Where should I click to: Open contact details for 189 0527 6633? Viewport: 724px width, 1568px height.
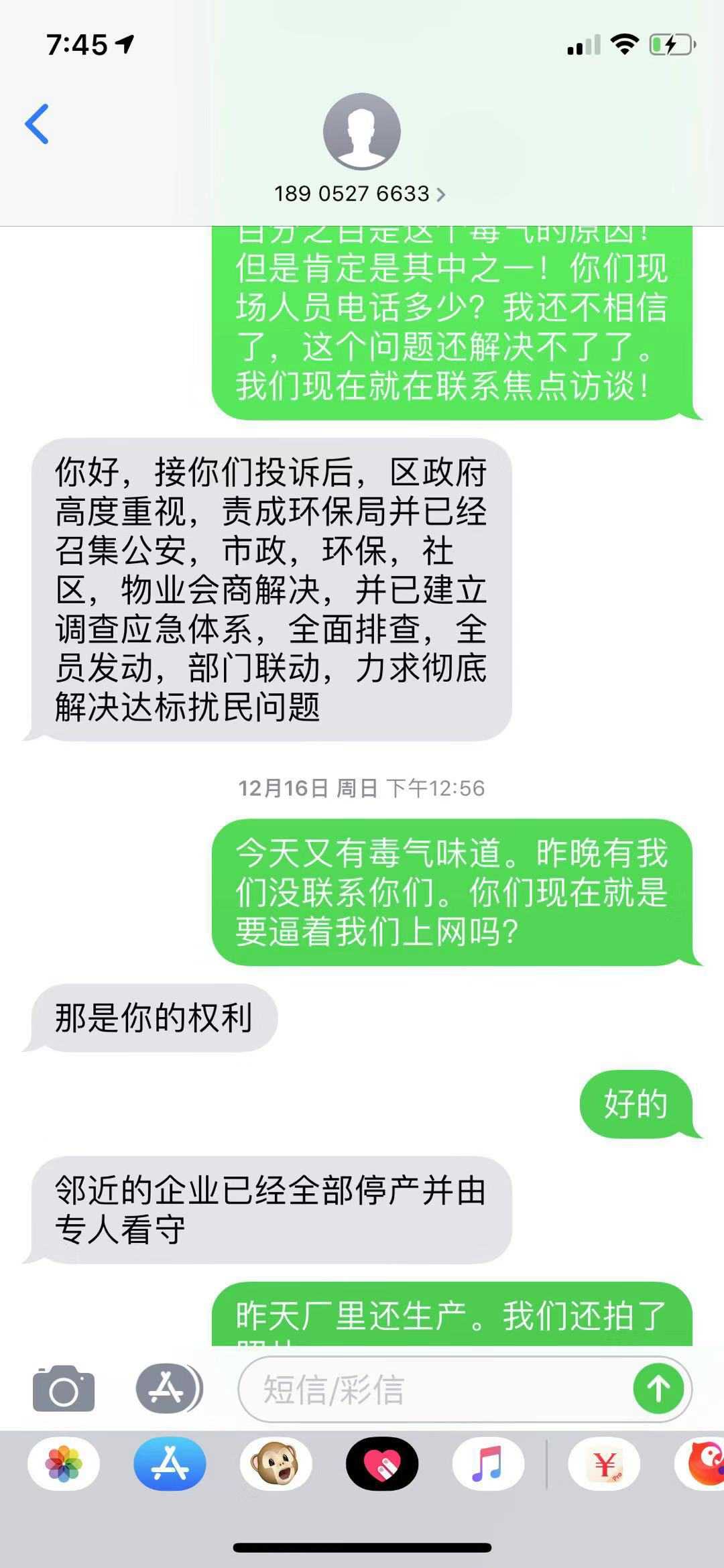[360, 194]
